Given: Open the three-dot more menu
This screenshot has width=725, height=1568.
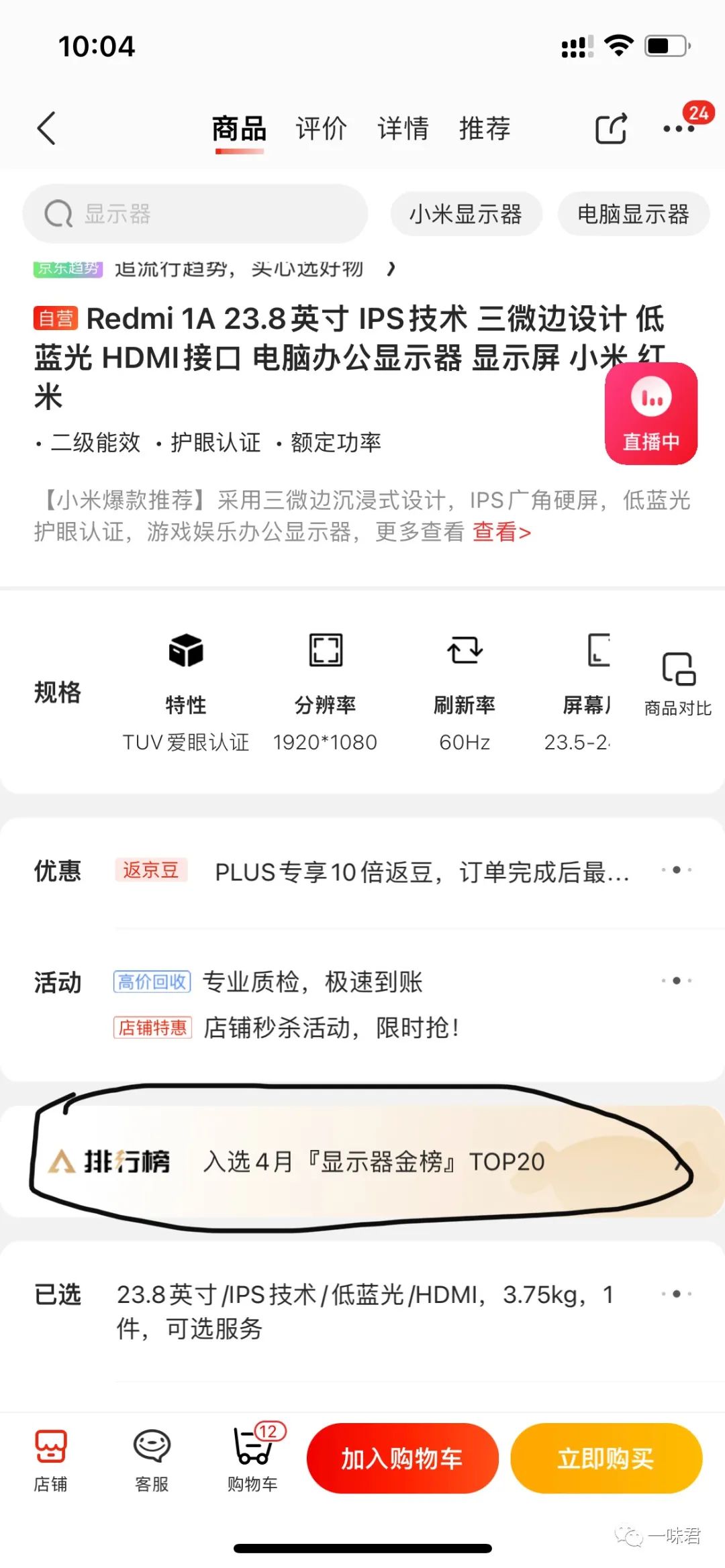Looking at the screenshot, I should [x=678, y=129].
